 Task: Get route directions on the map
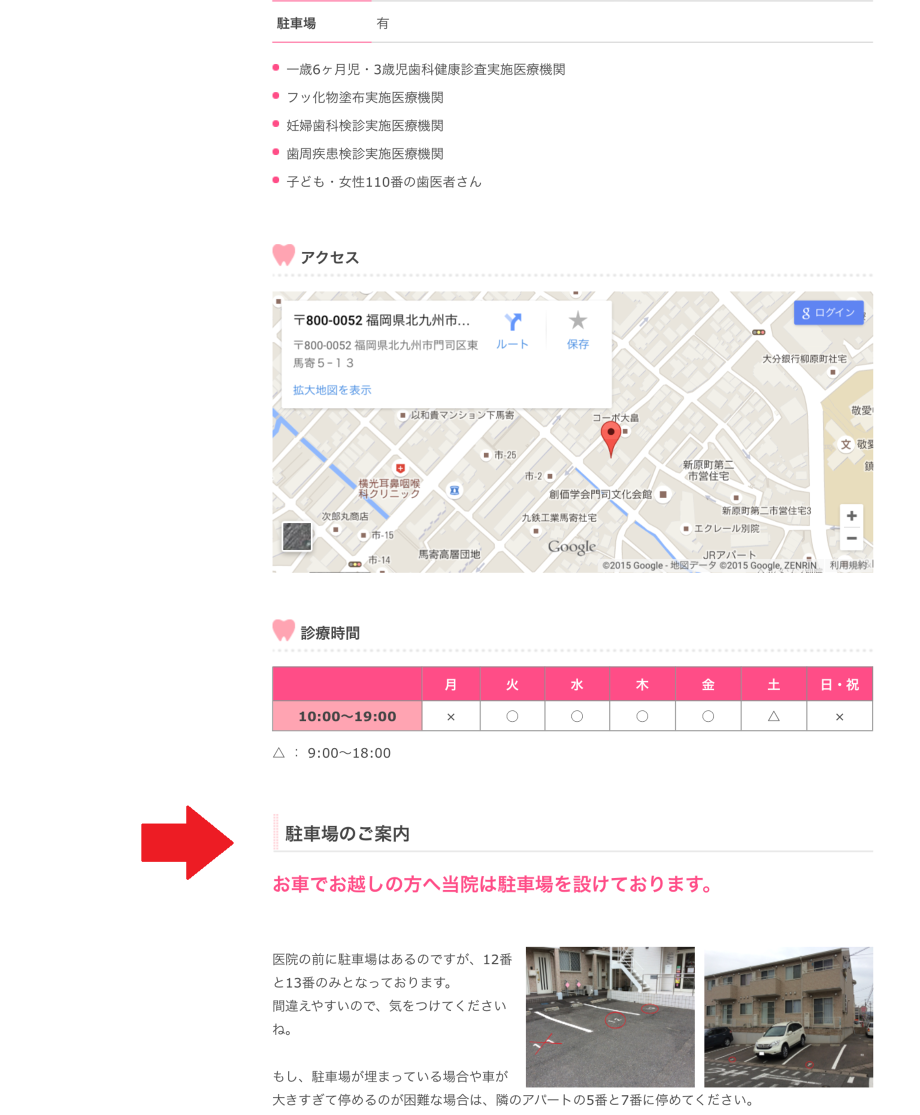coord(512,330)
